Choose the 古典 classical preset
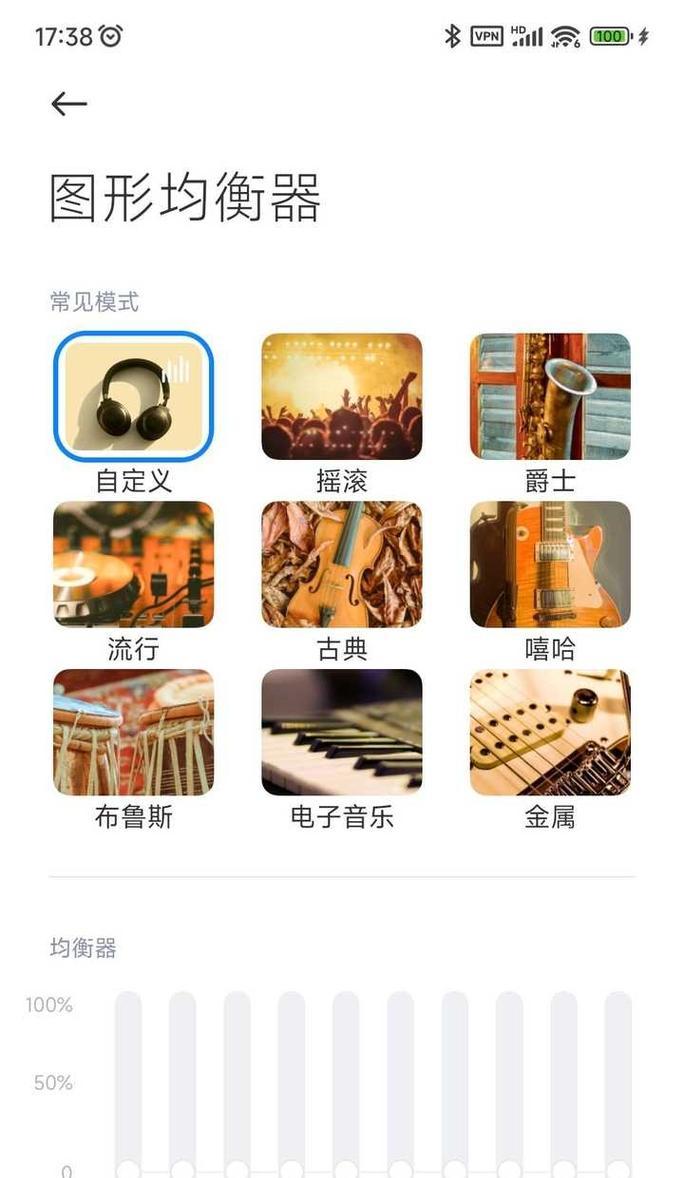684x1178 pixels. [341, 564]
